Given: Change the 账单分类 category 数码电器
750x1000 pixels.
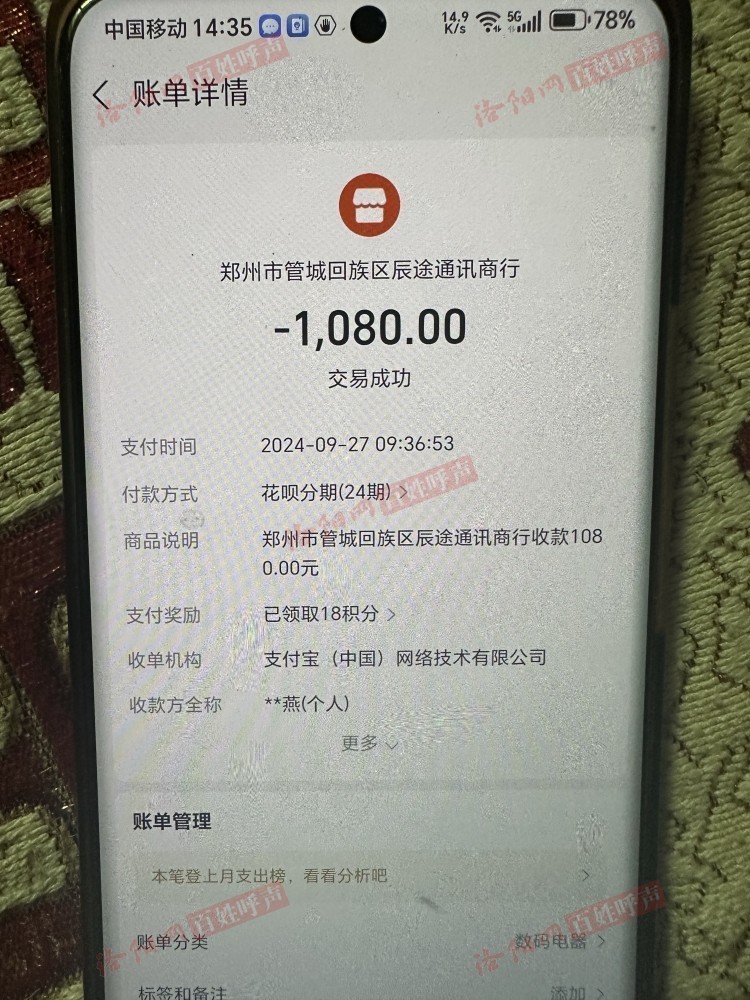Looking at the screenshot, I should 560,941.
